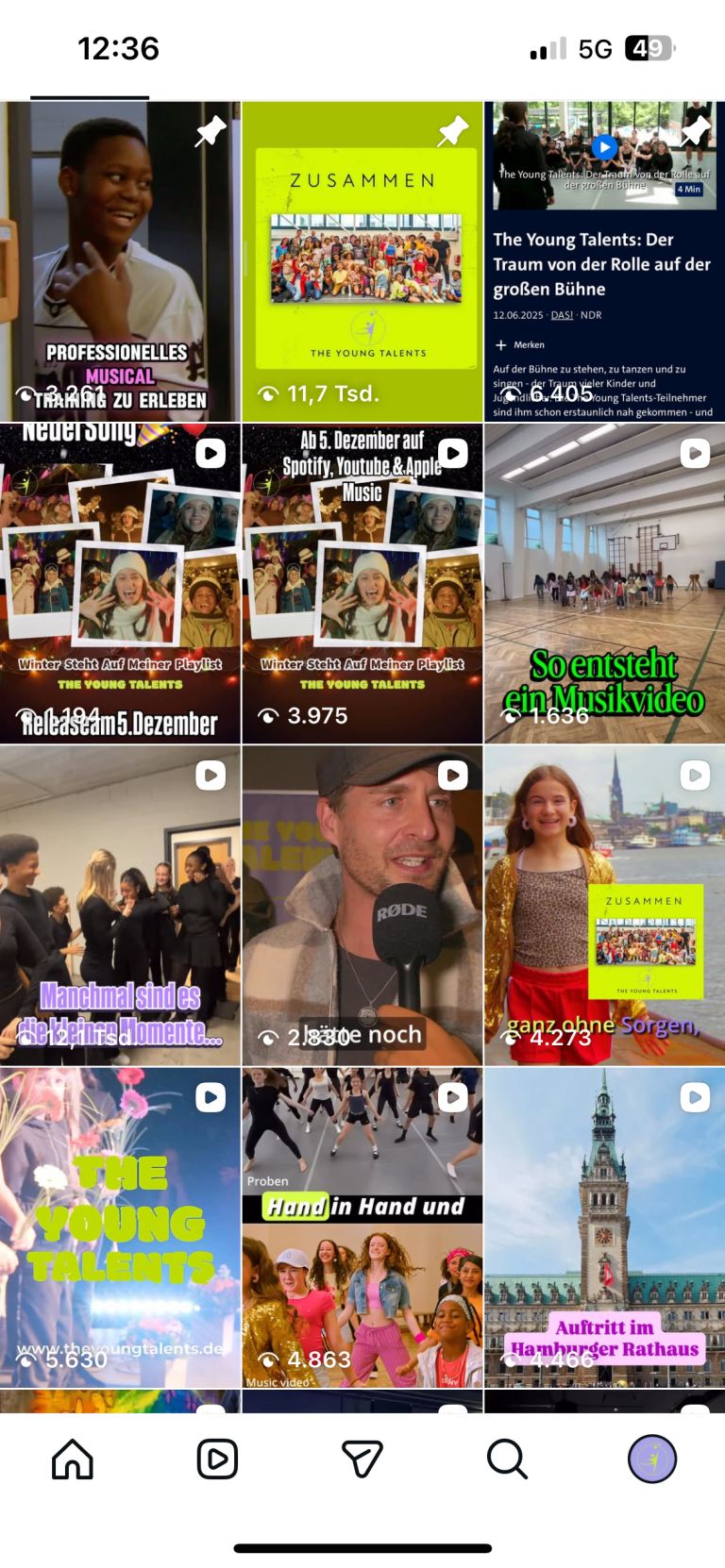
Task: Open the pinned green ZUSAMMEN album post
Action: click(362, 261)
